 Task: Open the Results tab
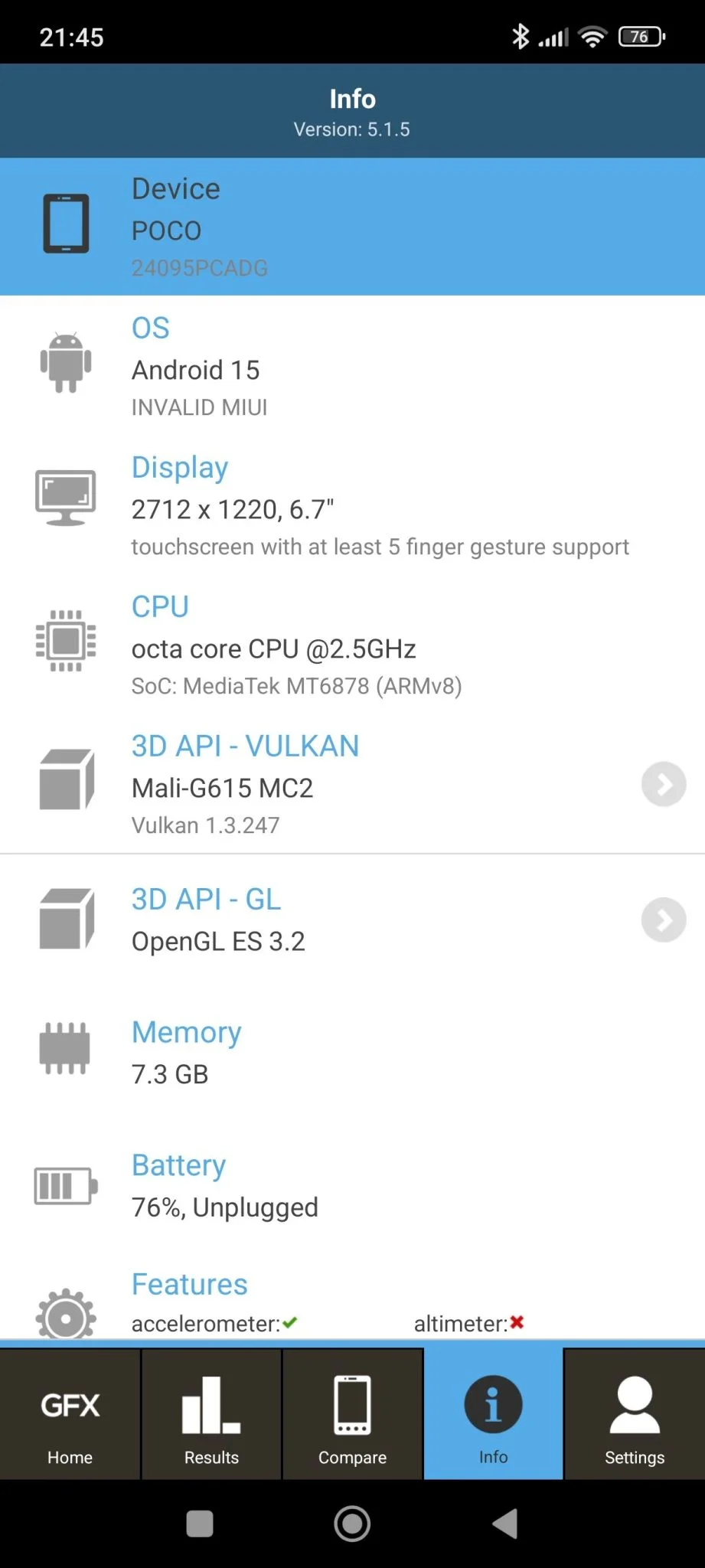[211, 1414]
